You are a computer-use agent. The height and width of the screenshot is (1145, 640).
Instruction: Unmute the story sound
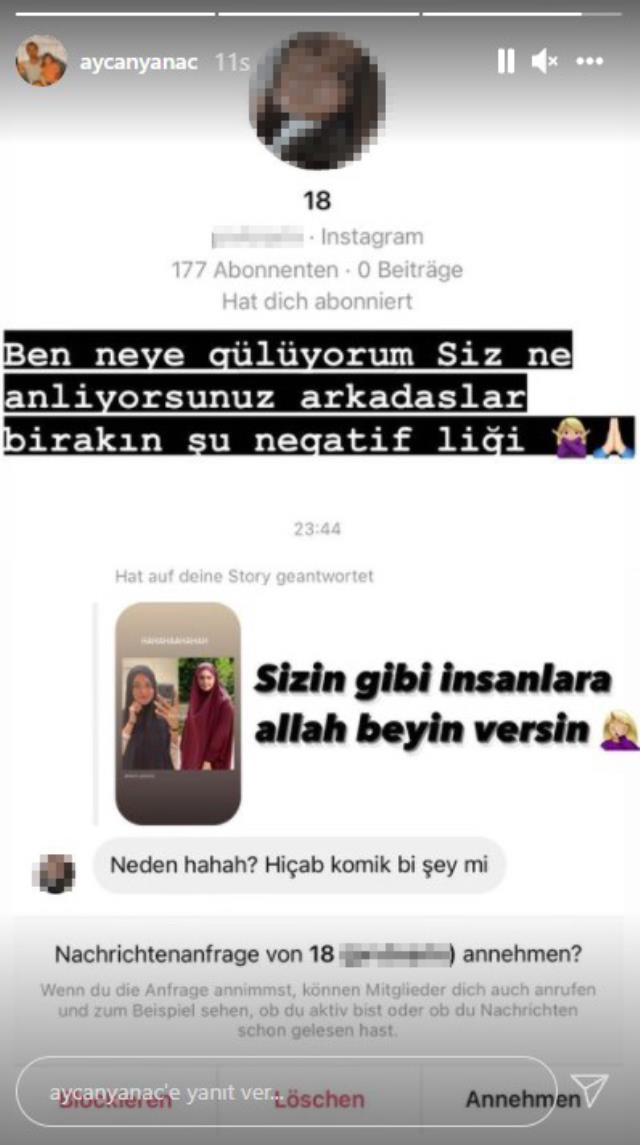point(545,62)
